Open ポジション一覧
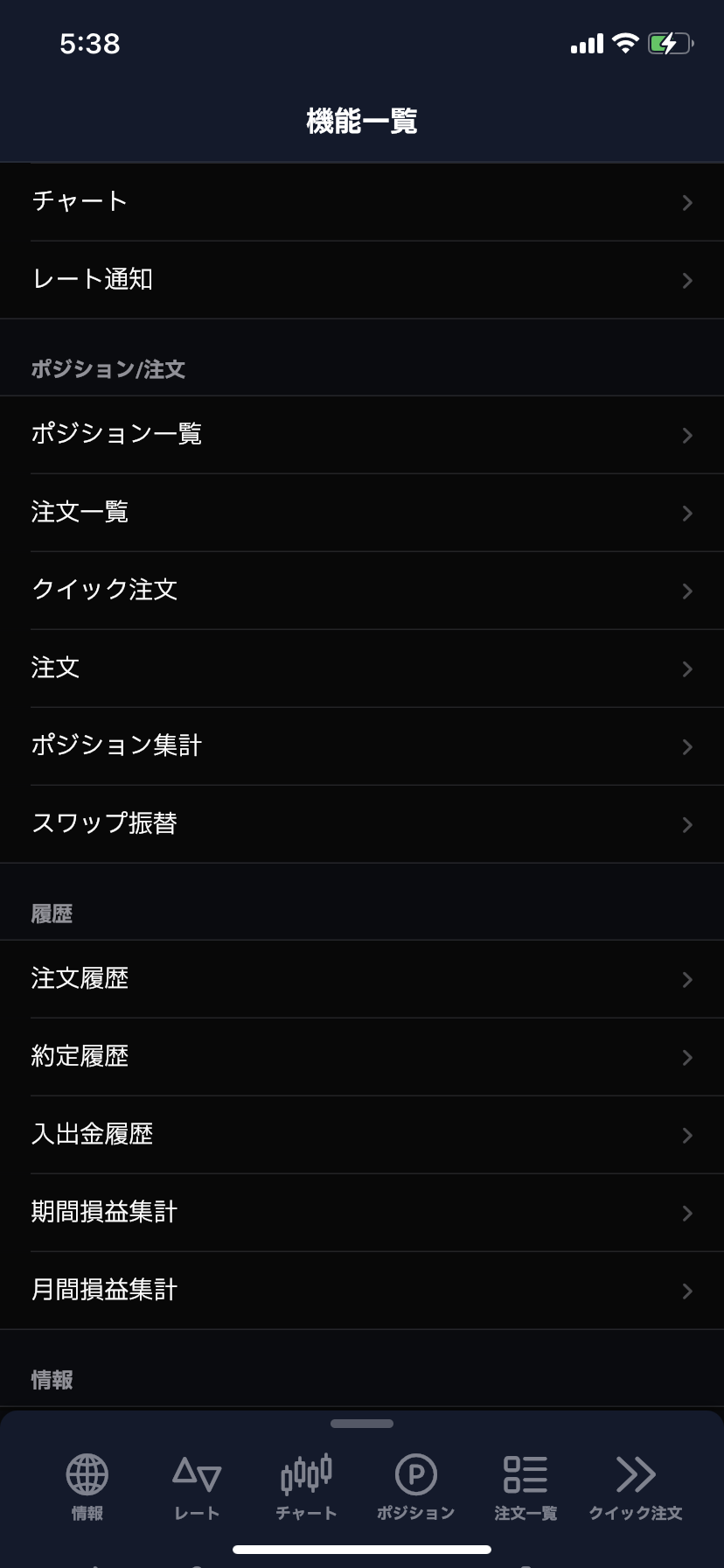Screen dimensions: 724x1568 pos(362,435)
